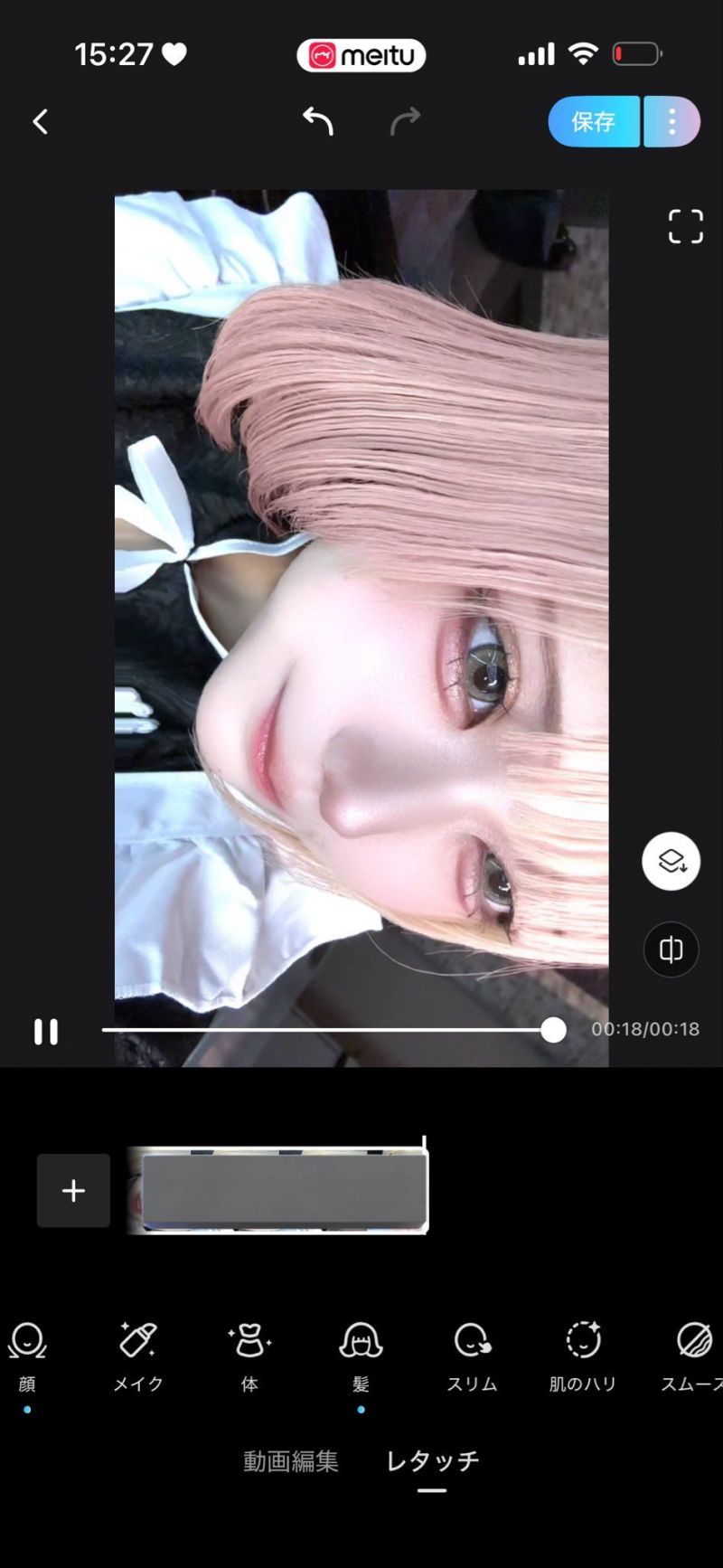Select the レタッチ tab

coord(432,1460)
